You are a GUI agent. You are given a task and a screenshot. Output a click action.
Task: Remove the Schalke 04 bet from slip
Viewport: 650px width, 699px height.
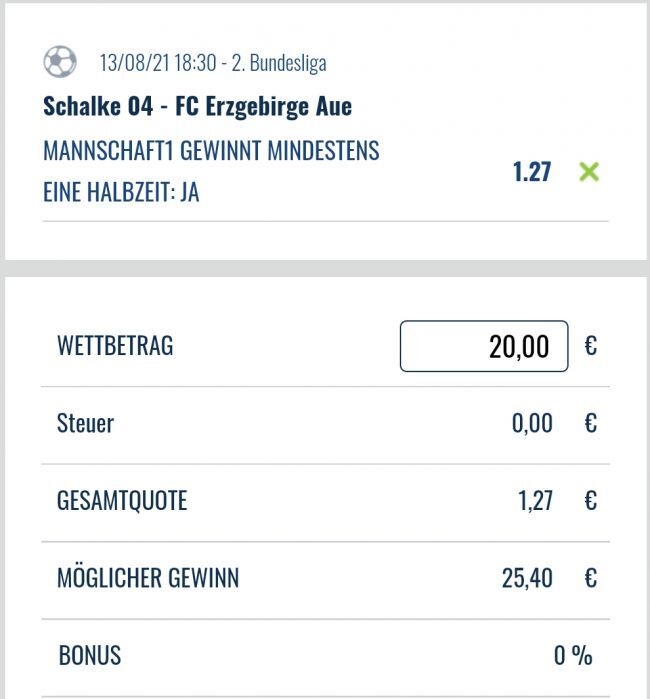coord(589,172)
